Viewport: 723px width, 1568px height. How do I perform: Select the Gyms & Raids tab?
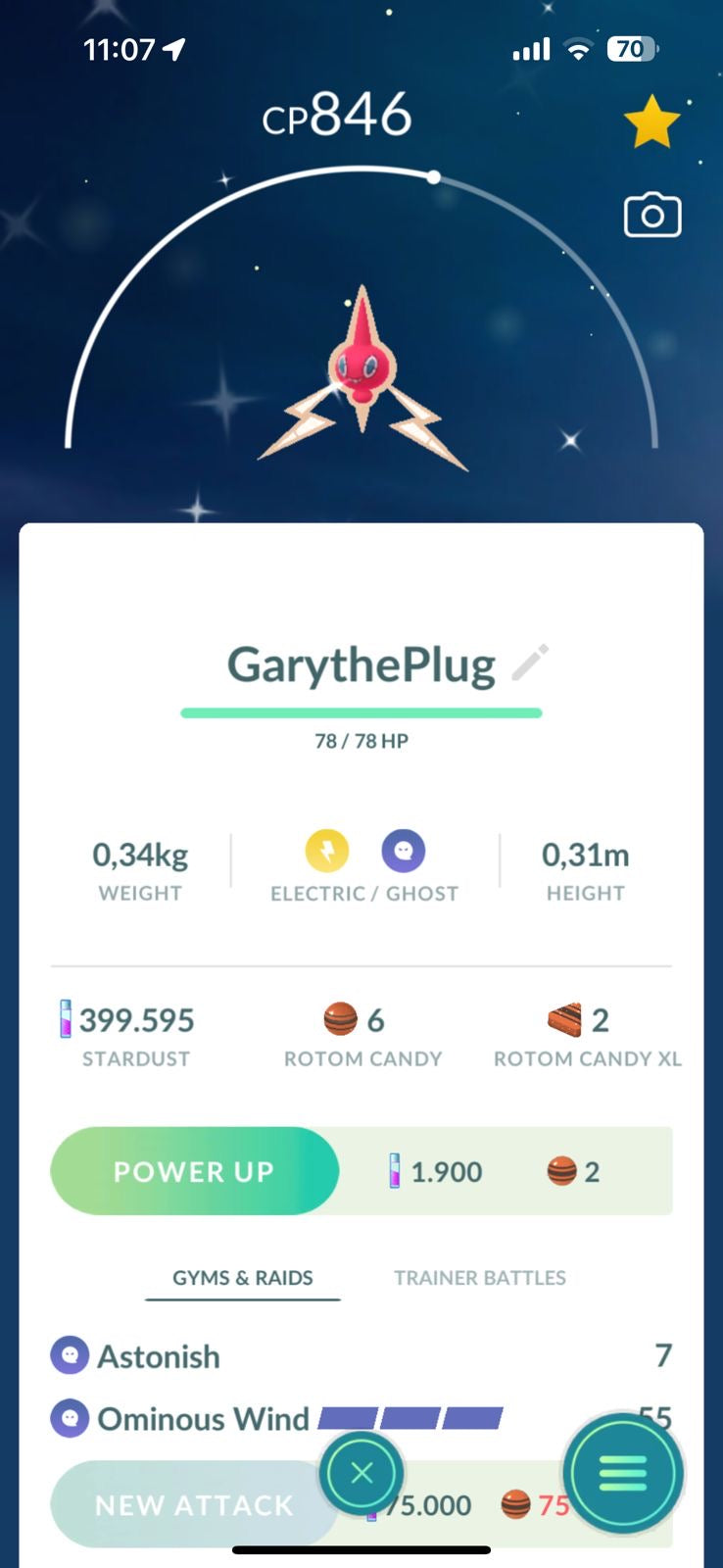[243, 1278]
